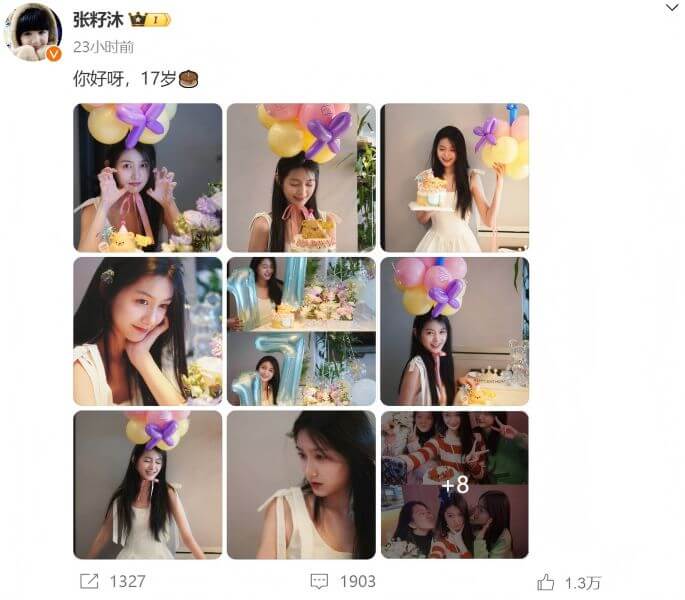Viewport: 685px width, 600px height.
Task: Open the standing photo holding a cake
Action: coord(455,177)
